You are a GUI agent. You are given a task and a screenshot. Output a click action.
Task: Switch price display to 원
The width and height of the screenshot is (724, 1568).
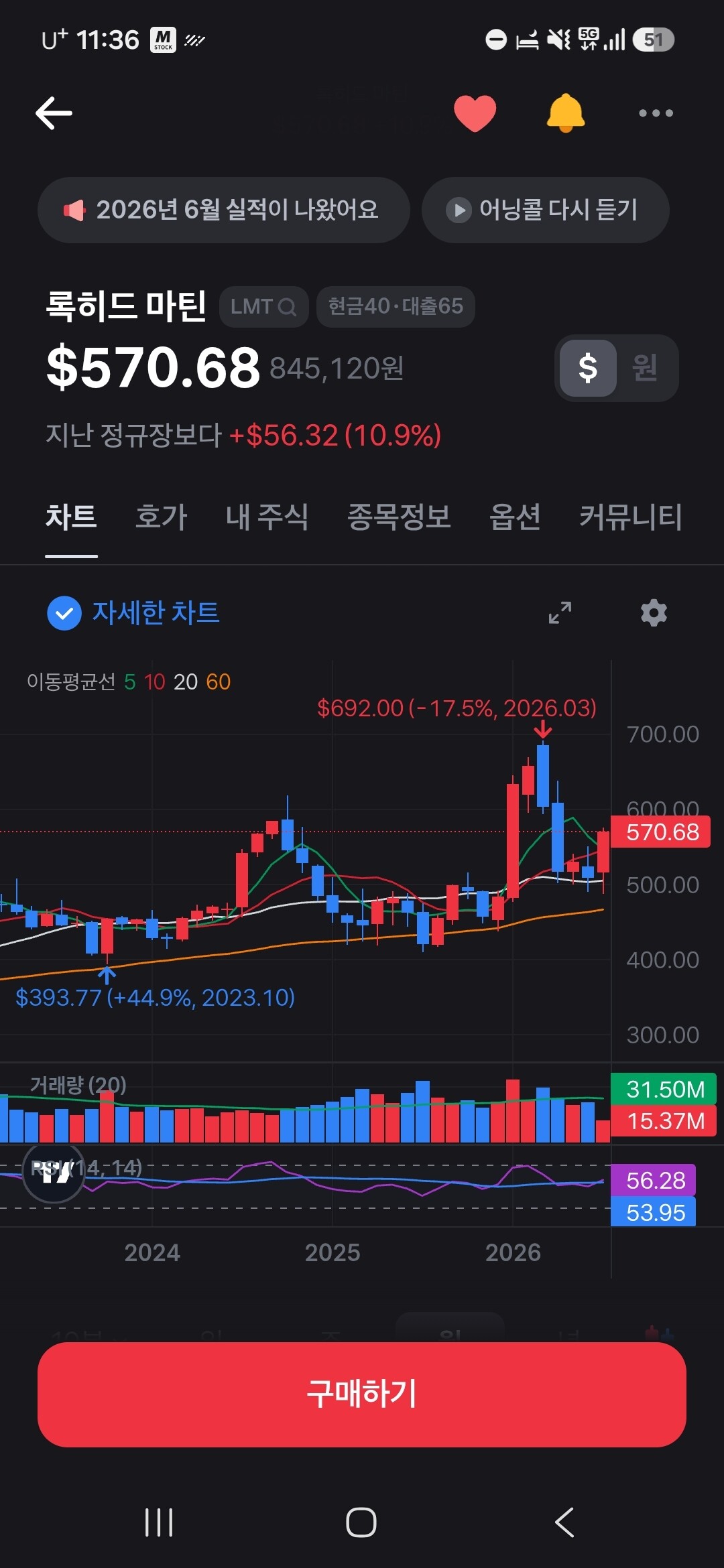pyautogui.click(x=645, y=368)
